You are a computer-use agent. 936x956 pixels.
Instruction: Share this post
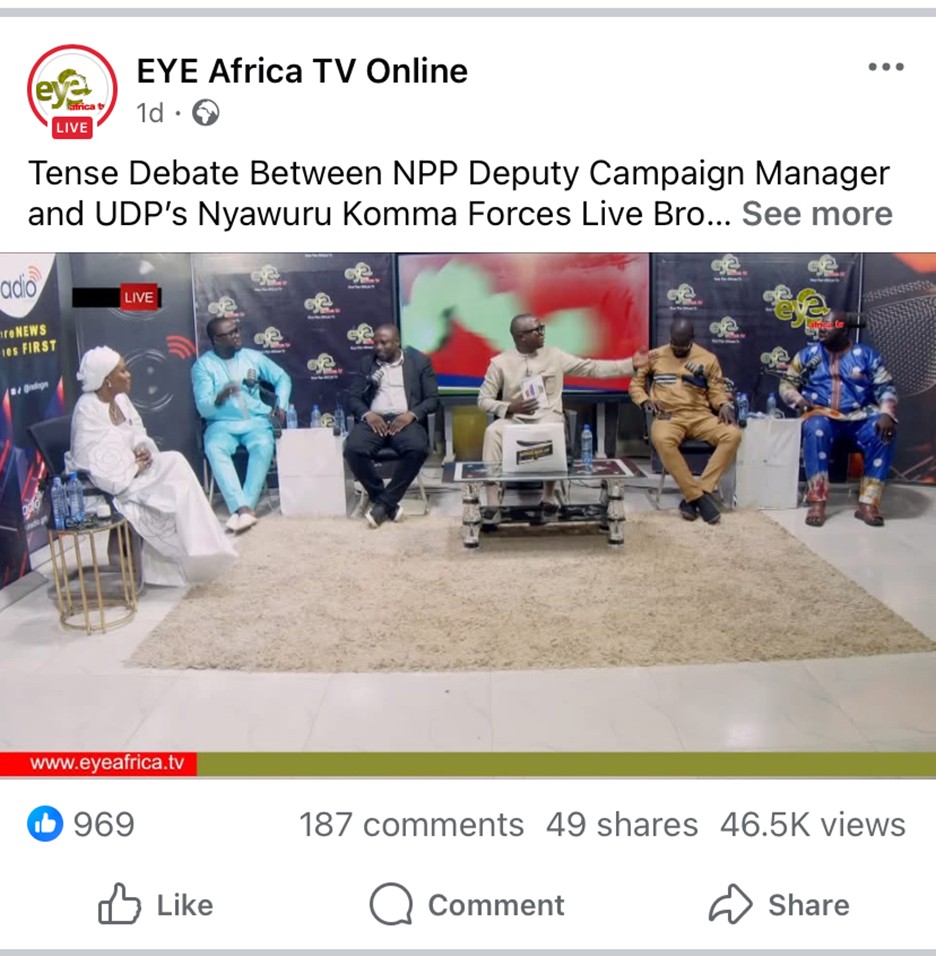click(779, 905)
